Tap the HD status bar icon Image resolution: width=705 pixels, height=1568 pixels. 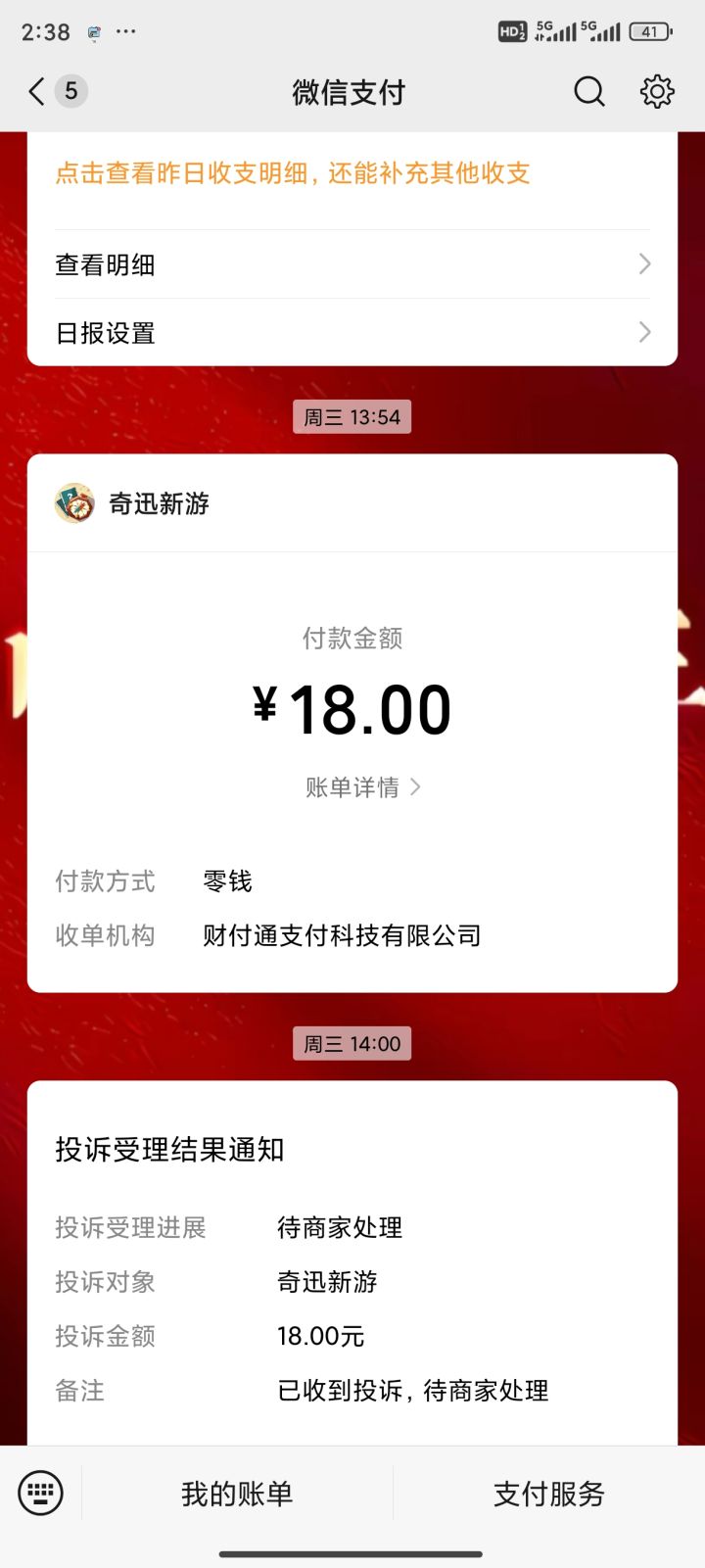511,32
